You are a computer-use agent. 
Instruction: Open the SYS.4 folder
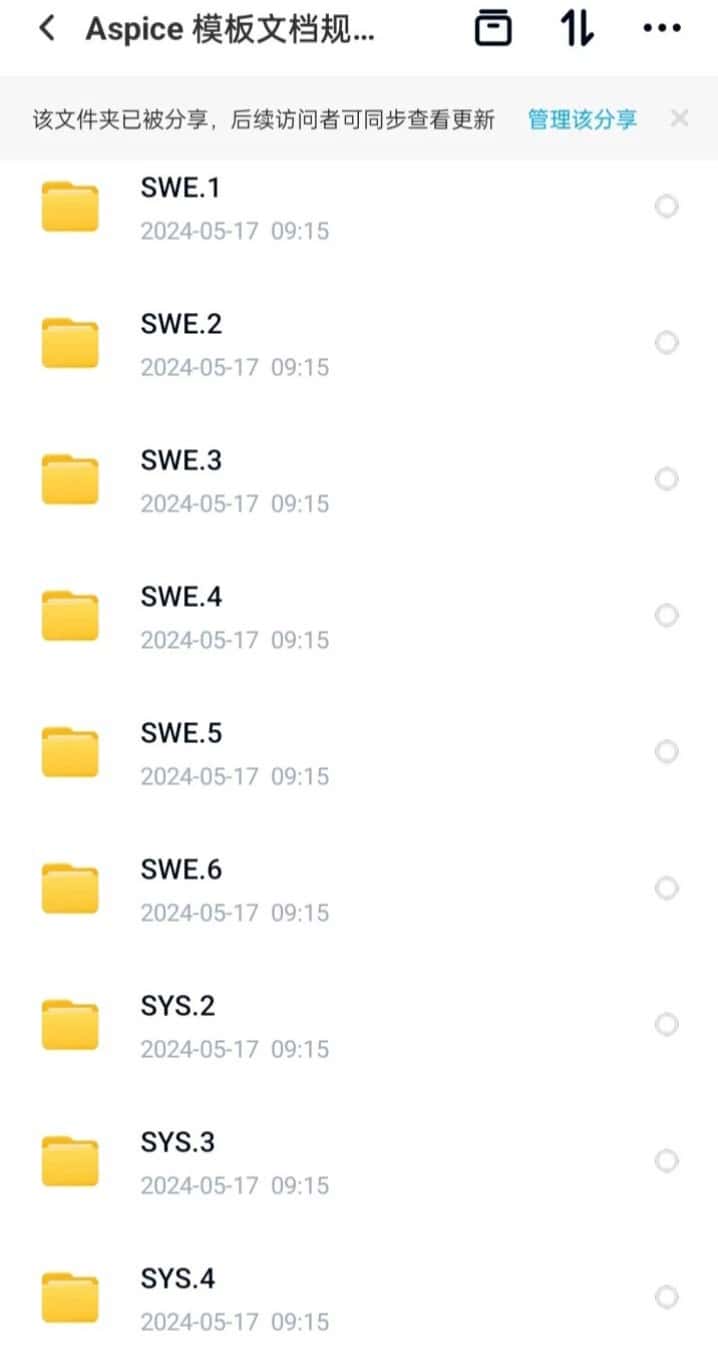[x=359, y=1298]
